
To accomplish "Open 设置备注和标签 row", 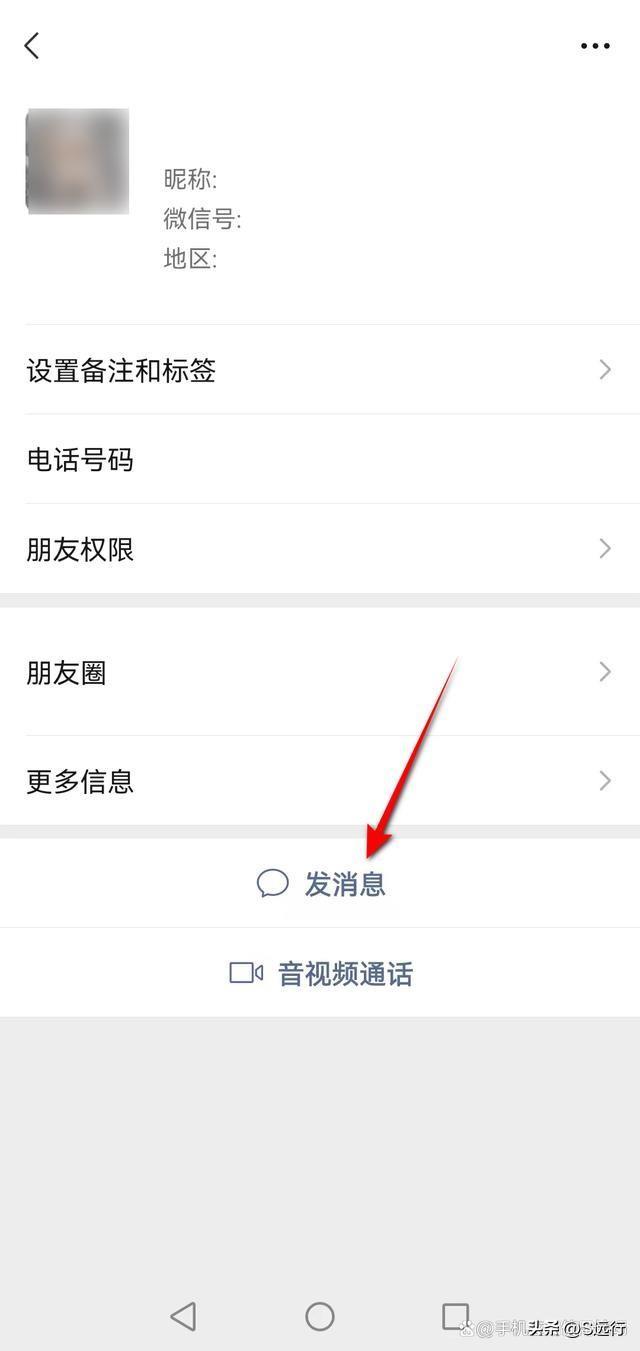I will (x=320, y=371).
